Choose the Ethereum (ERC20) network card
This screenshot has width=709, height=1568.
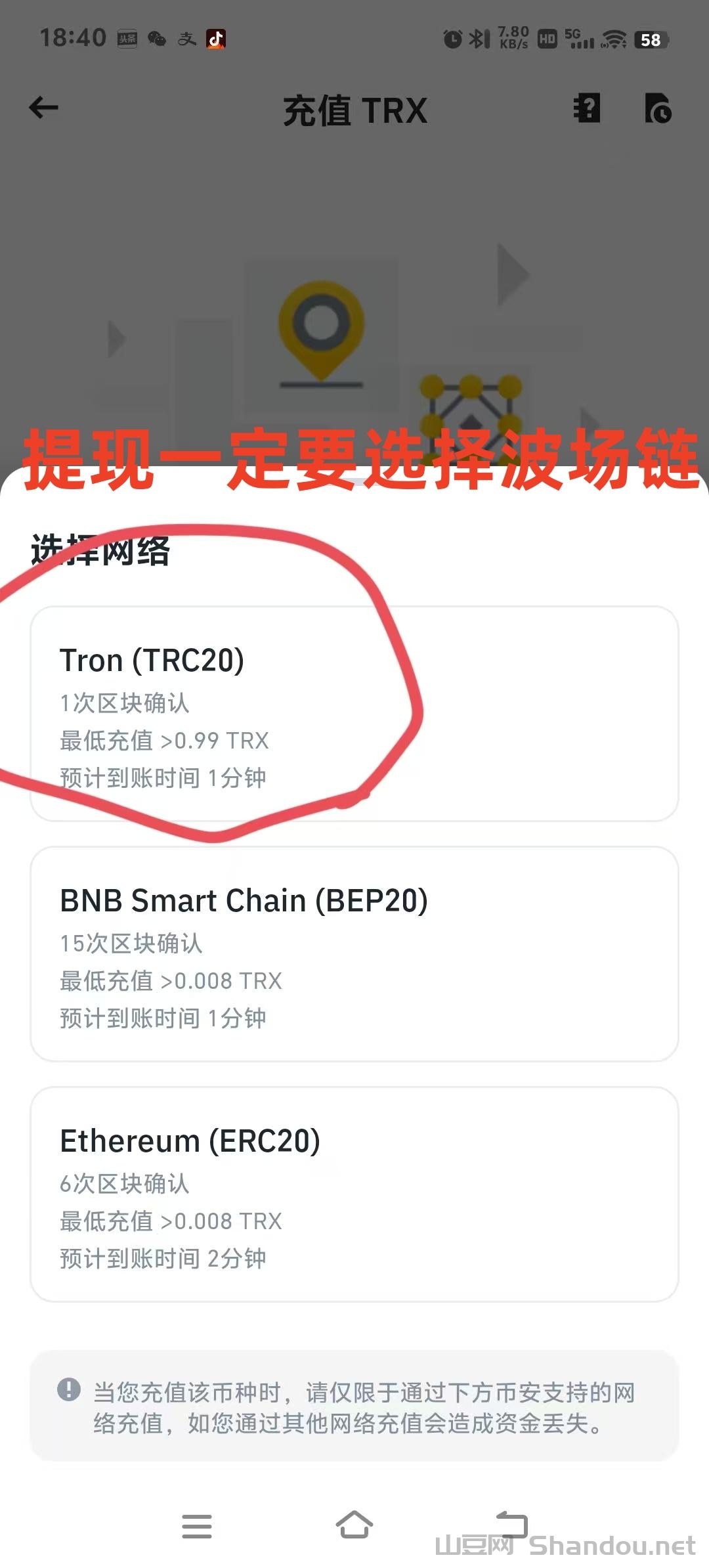[x=354, y=1195]
